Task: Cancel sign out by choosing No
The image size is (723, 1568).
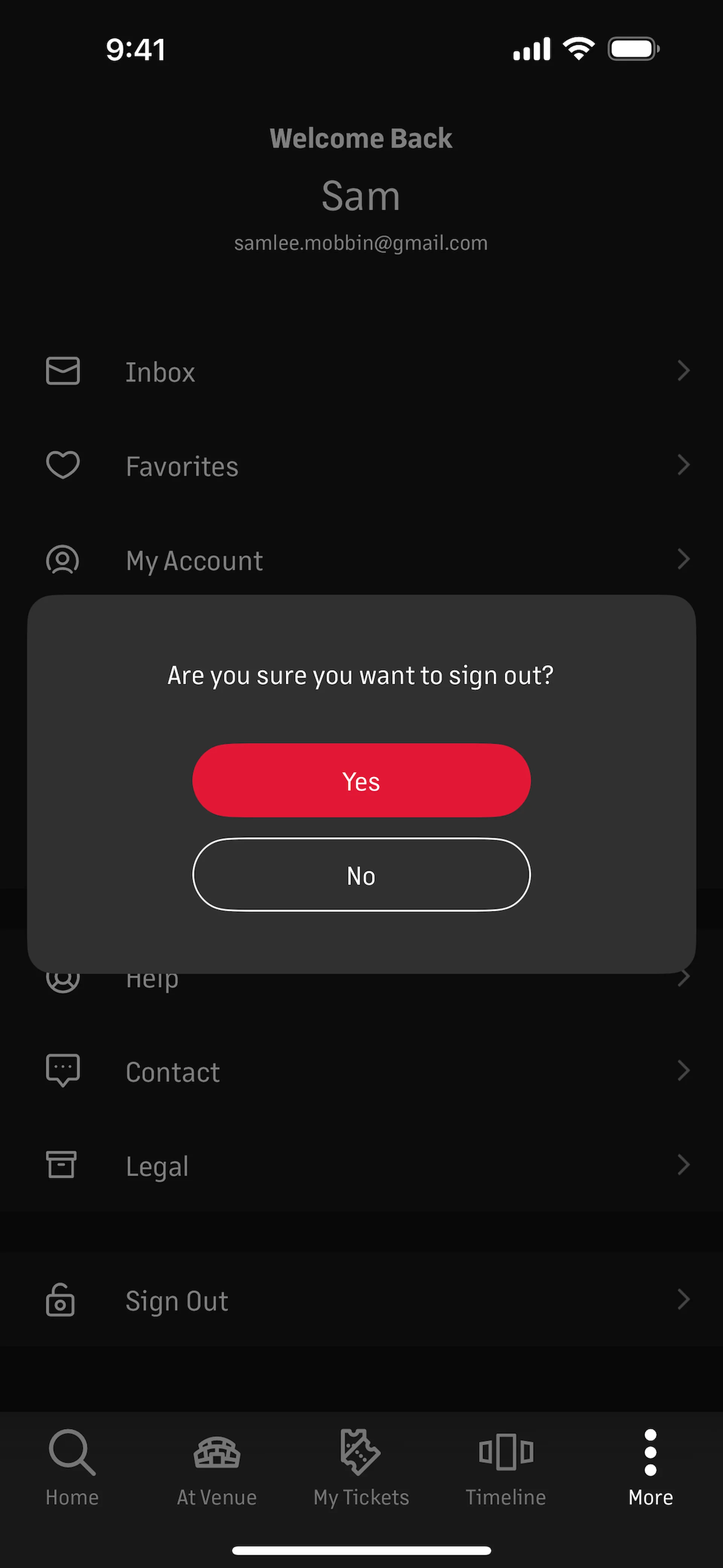Action: coord(361,875)
